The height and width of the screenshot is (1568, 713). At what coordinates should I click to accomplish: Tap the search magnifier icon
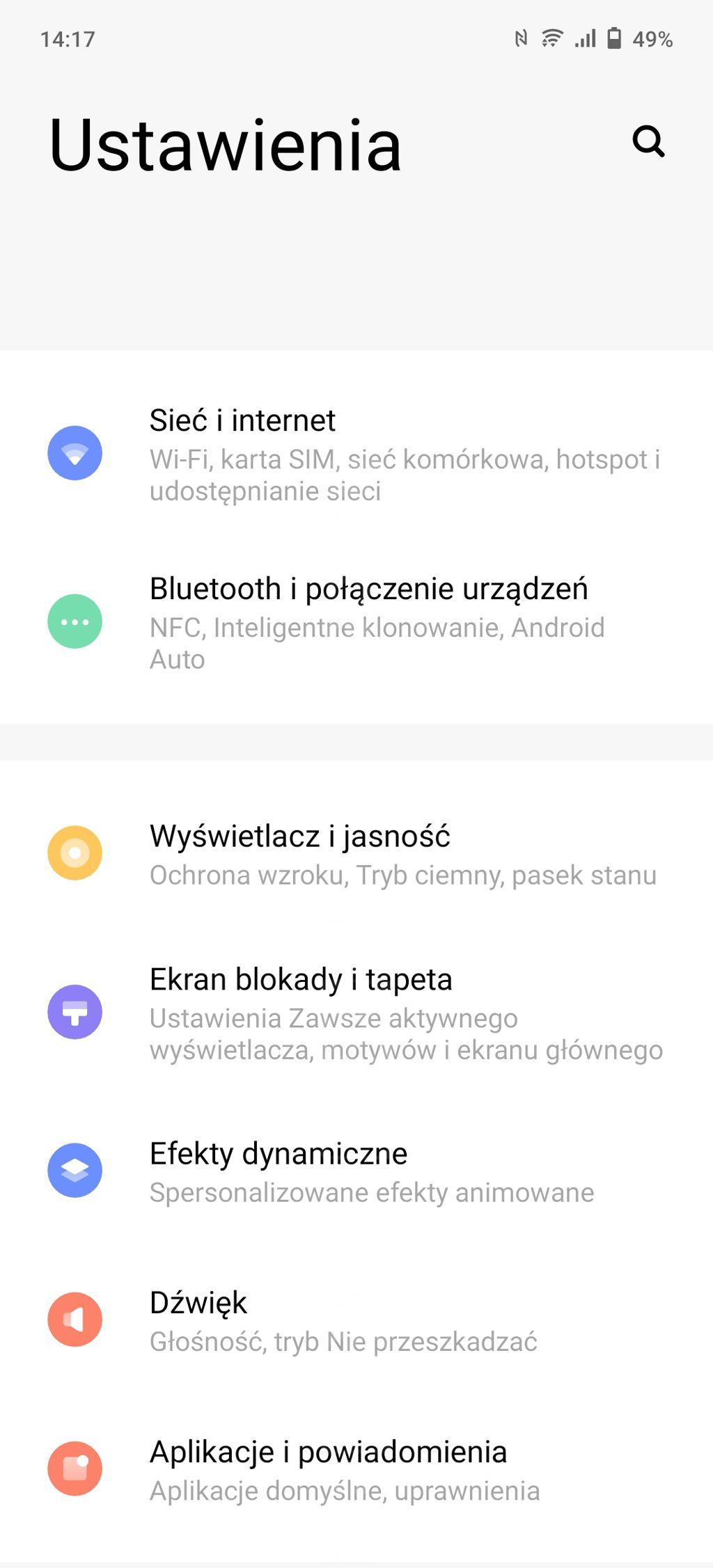pos(648,141)
